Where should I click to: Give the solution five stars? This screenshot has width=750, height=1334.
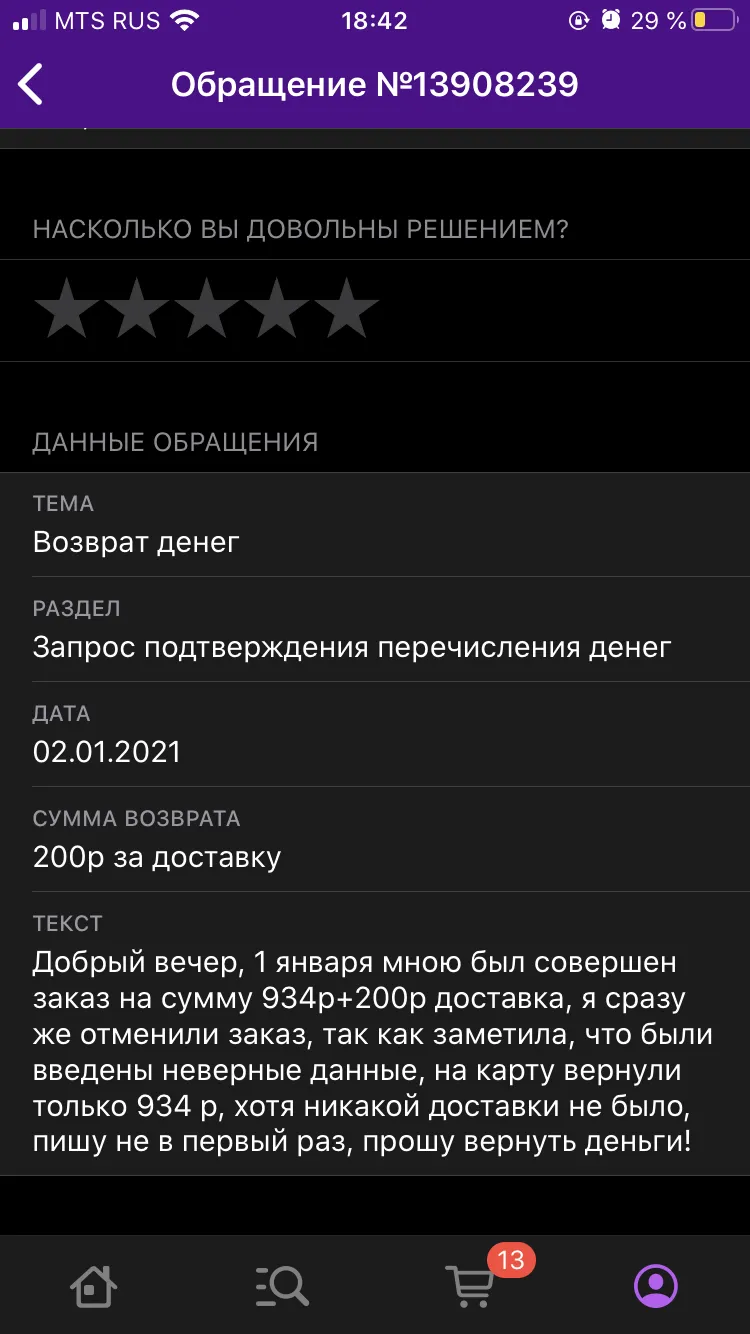tap(346, 308)
